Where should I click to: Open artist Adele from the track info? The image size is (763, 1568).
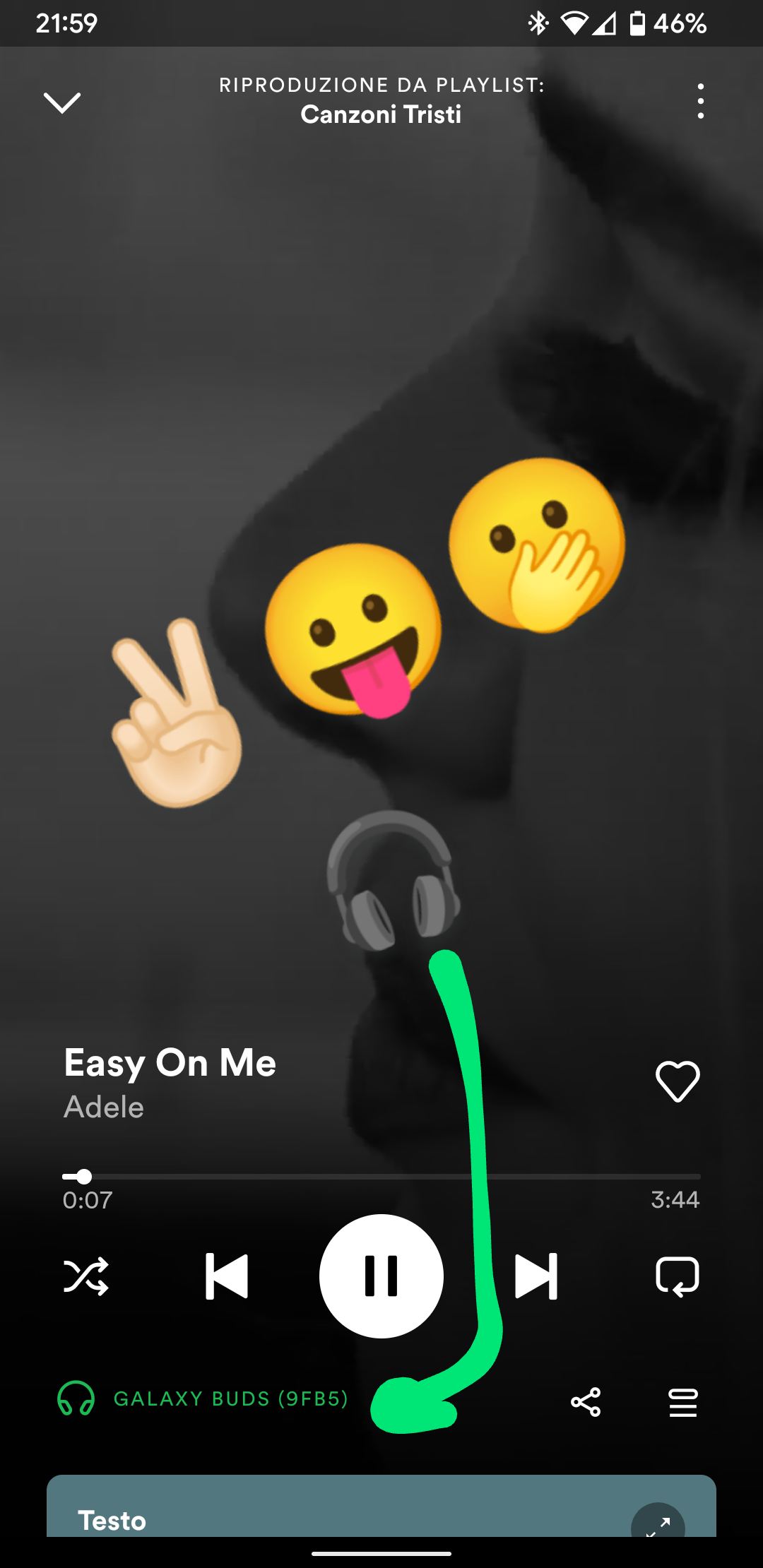pos(104,1107)
